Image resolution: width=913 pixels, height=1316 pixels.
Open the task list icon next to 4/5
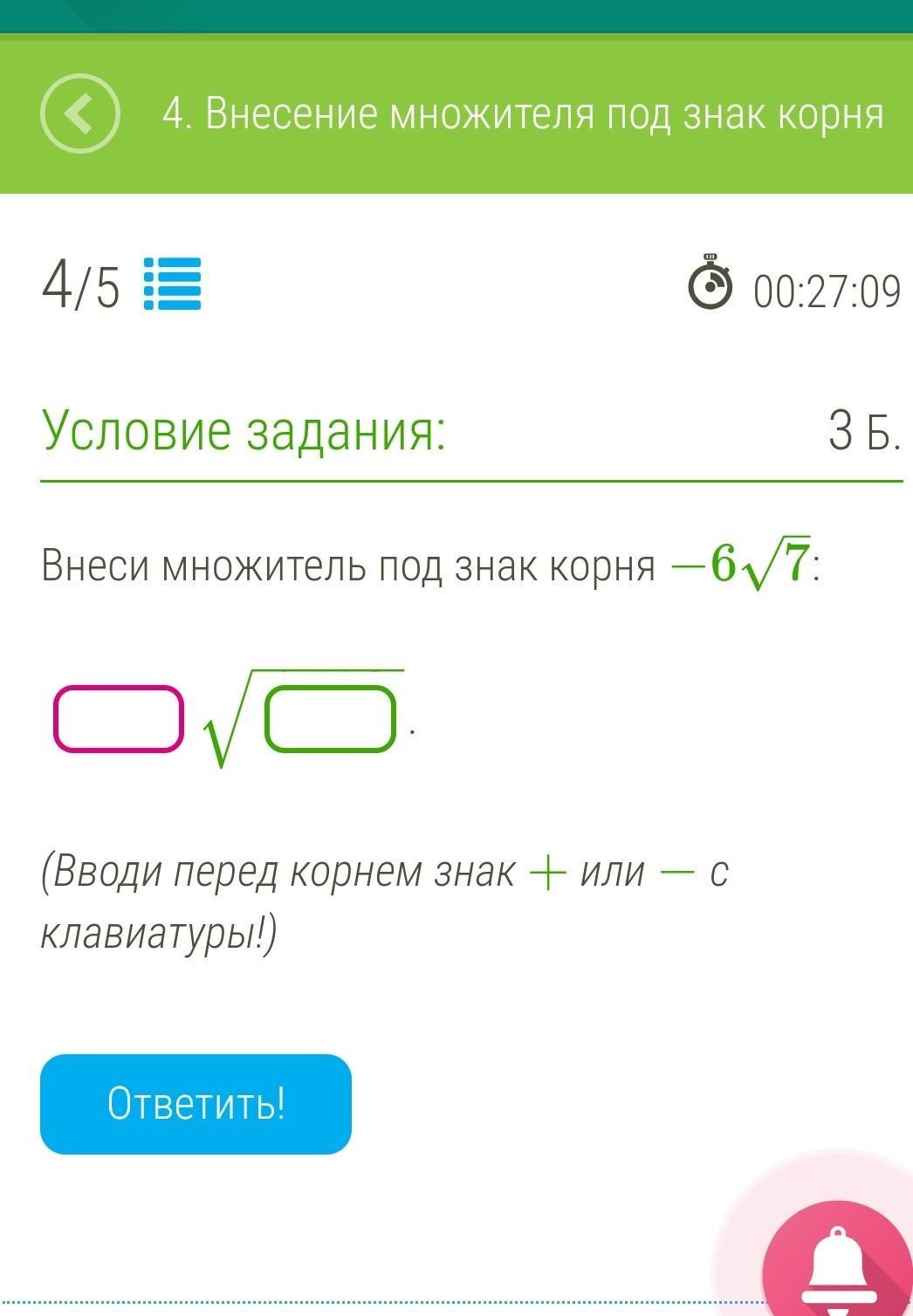(x=172, y=284)
